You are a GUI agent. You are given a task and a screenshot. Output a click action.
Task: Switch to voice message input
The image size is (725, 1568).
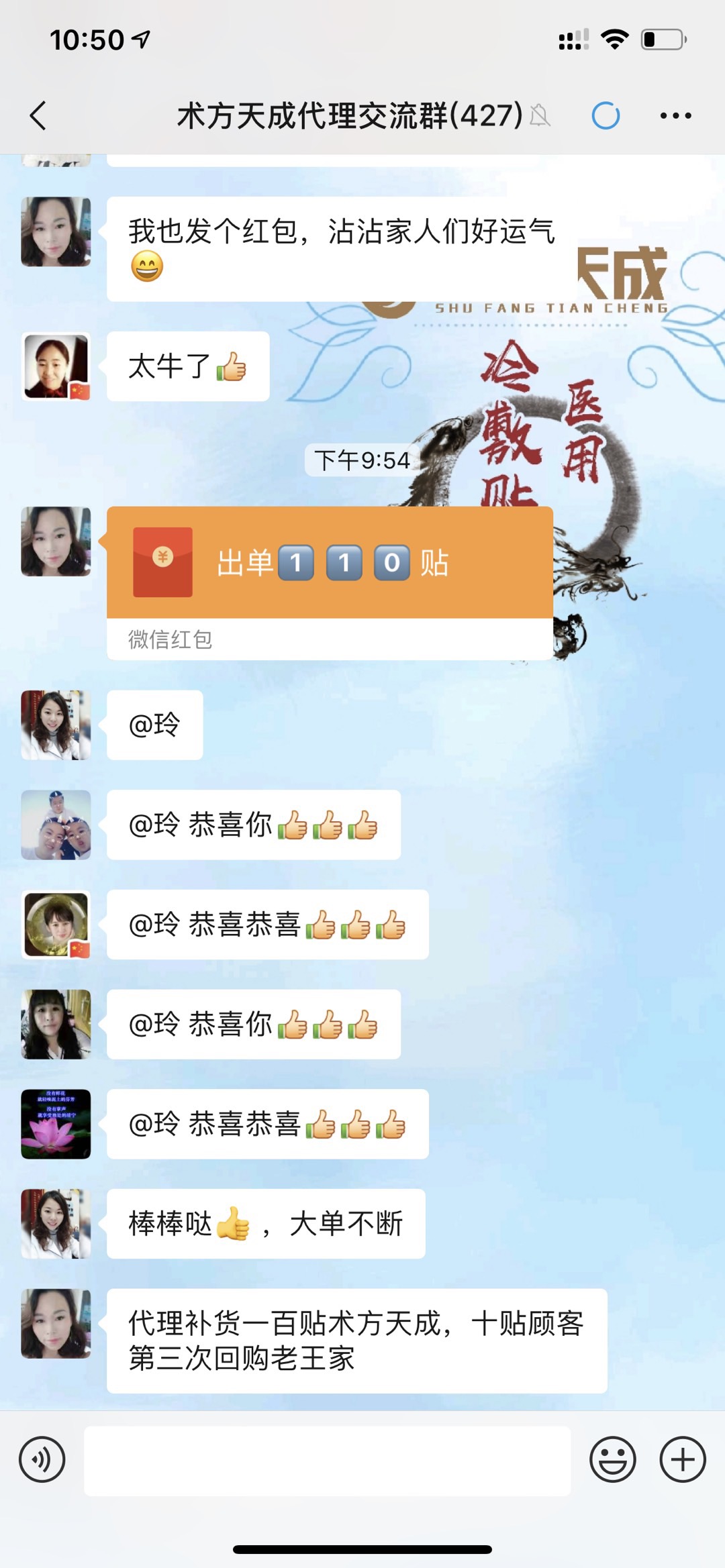(42, 1459)
